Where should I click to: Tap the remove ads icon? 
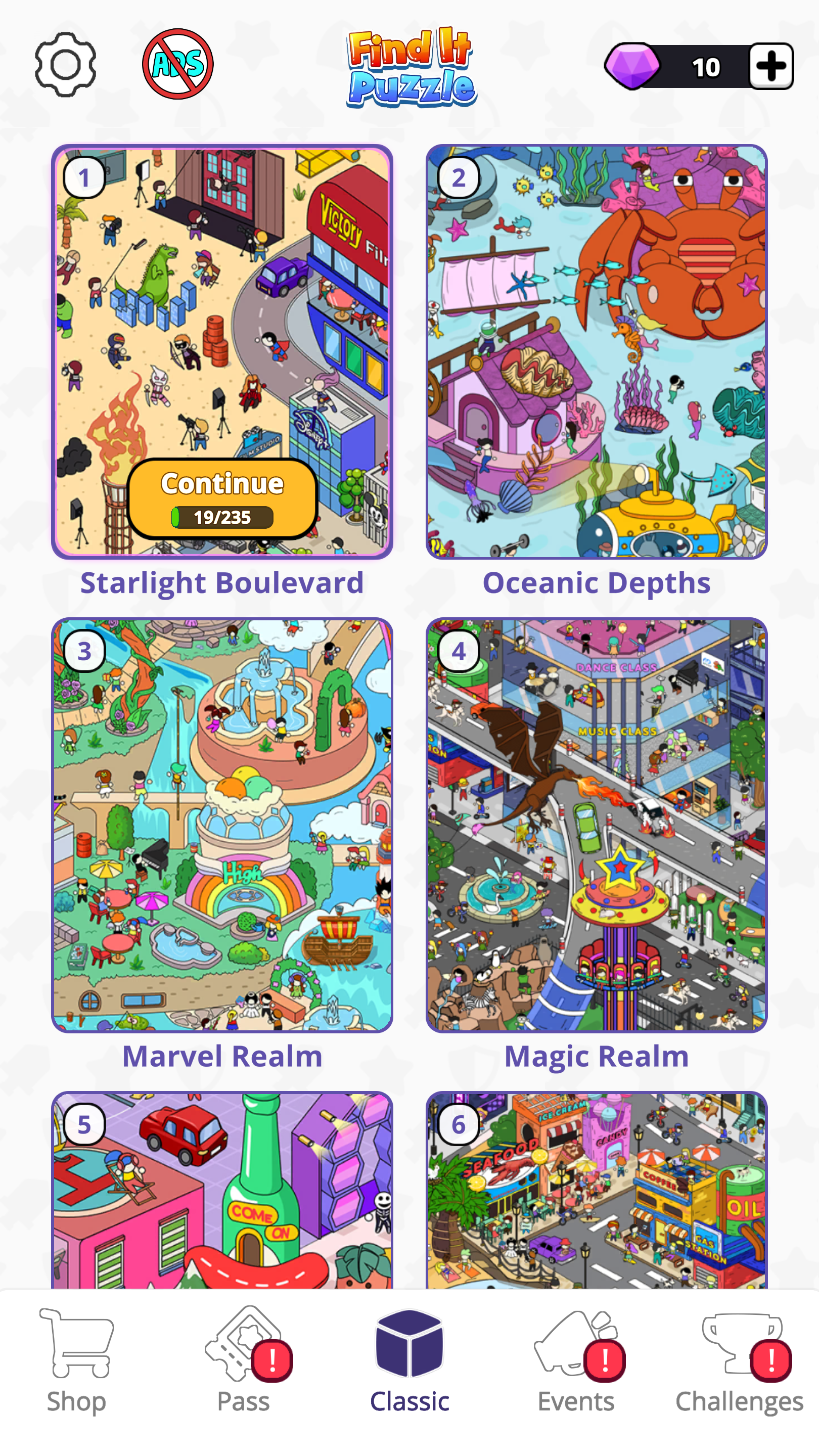pyautogui.click(x=177, y=64)
